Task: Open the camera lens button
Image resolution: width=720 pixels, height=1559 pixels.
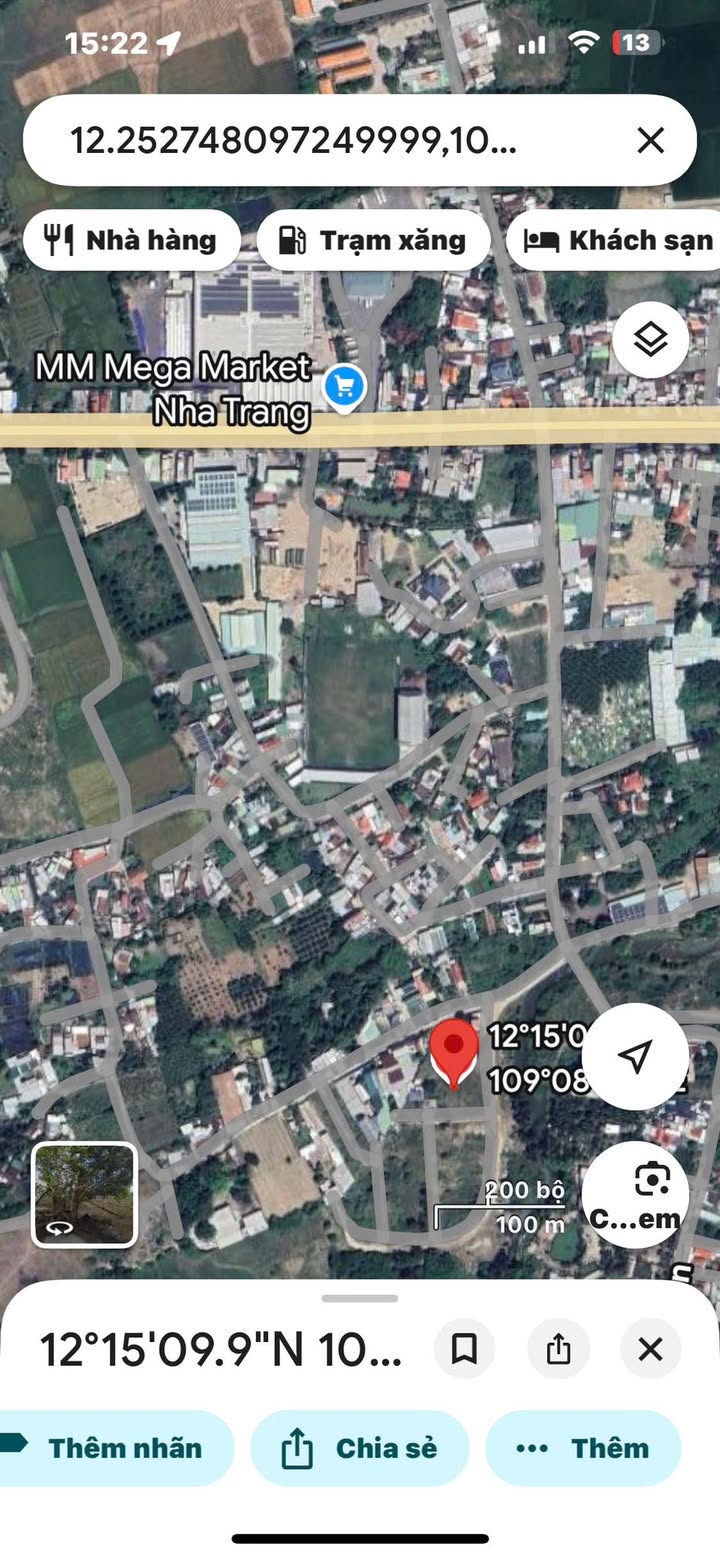Action: (x=635, y=1193)
